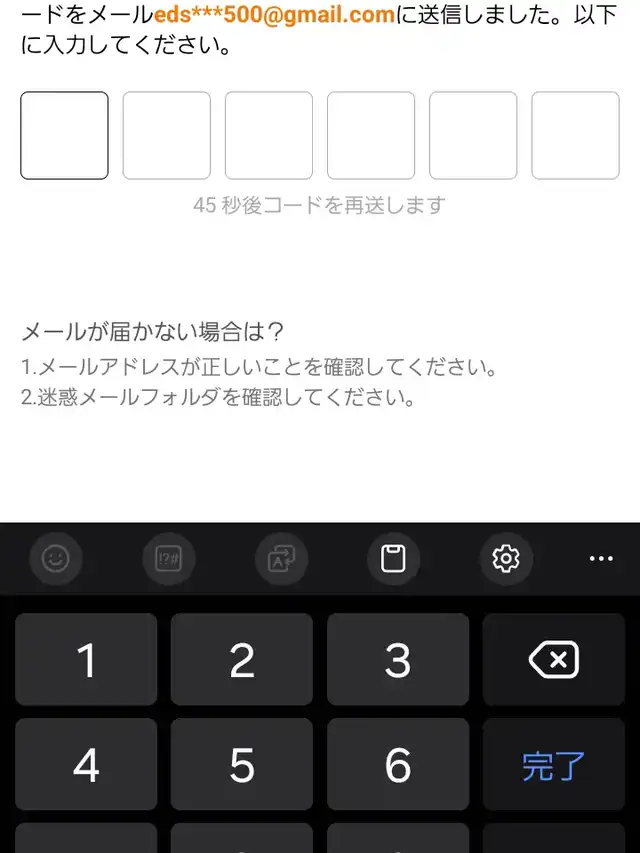Enter digit 5 on the keypad
640x853 pixels.
point(242,764)
